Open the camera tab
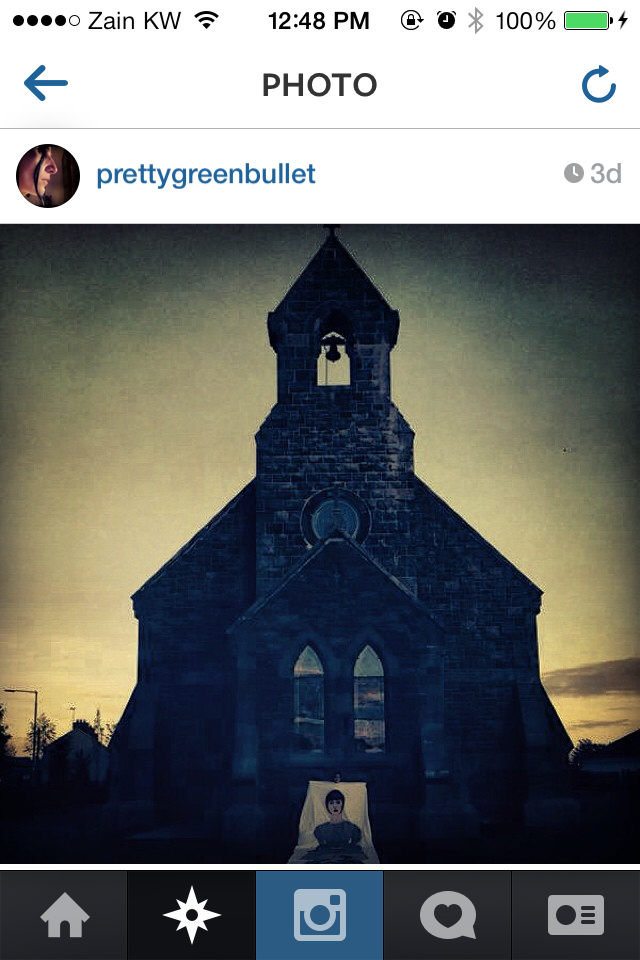 click(320, 915)
